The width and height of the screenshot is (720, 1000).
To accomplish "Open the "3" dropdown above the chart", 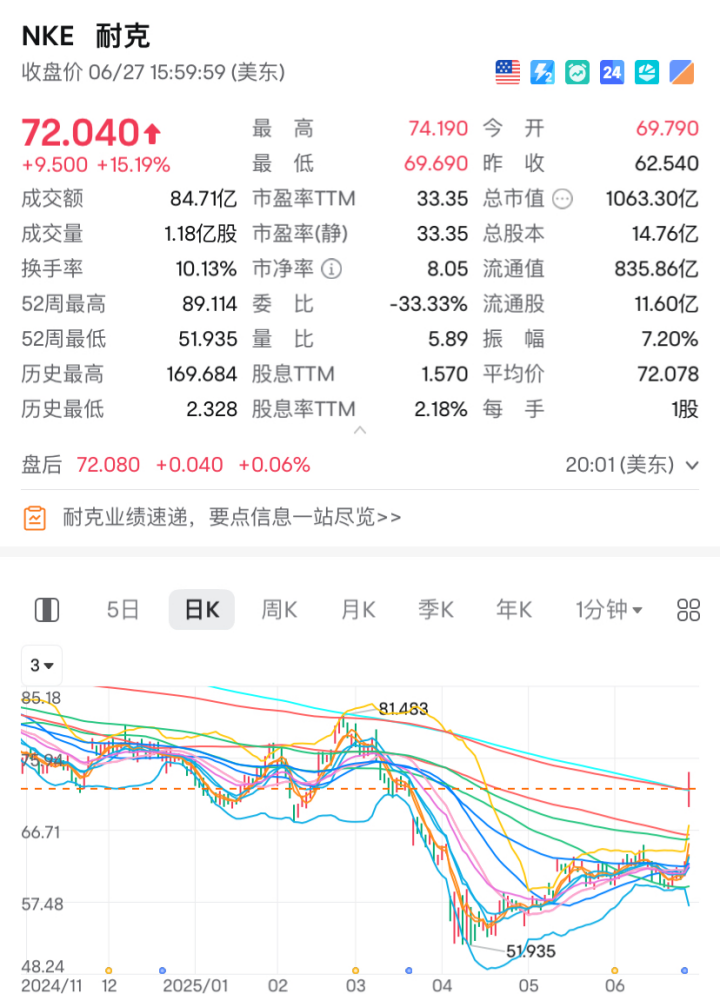I will tap(41, 665).
